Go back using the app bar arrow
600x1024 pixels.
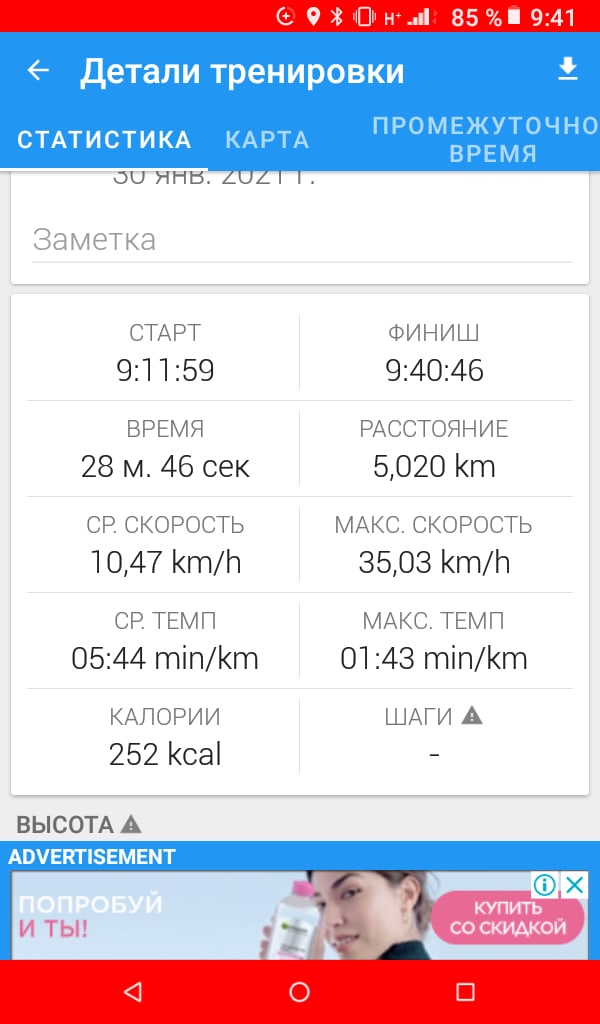(x=38, y=70)
